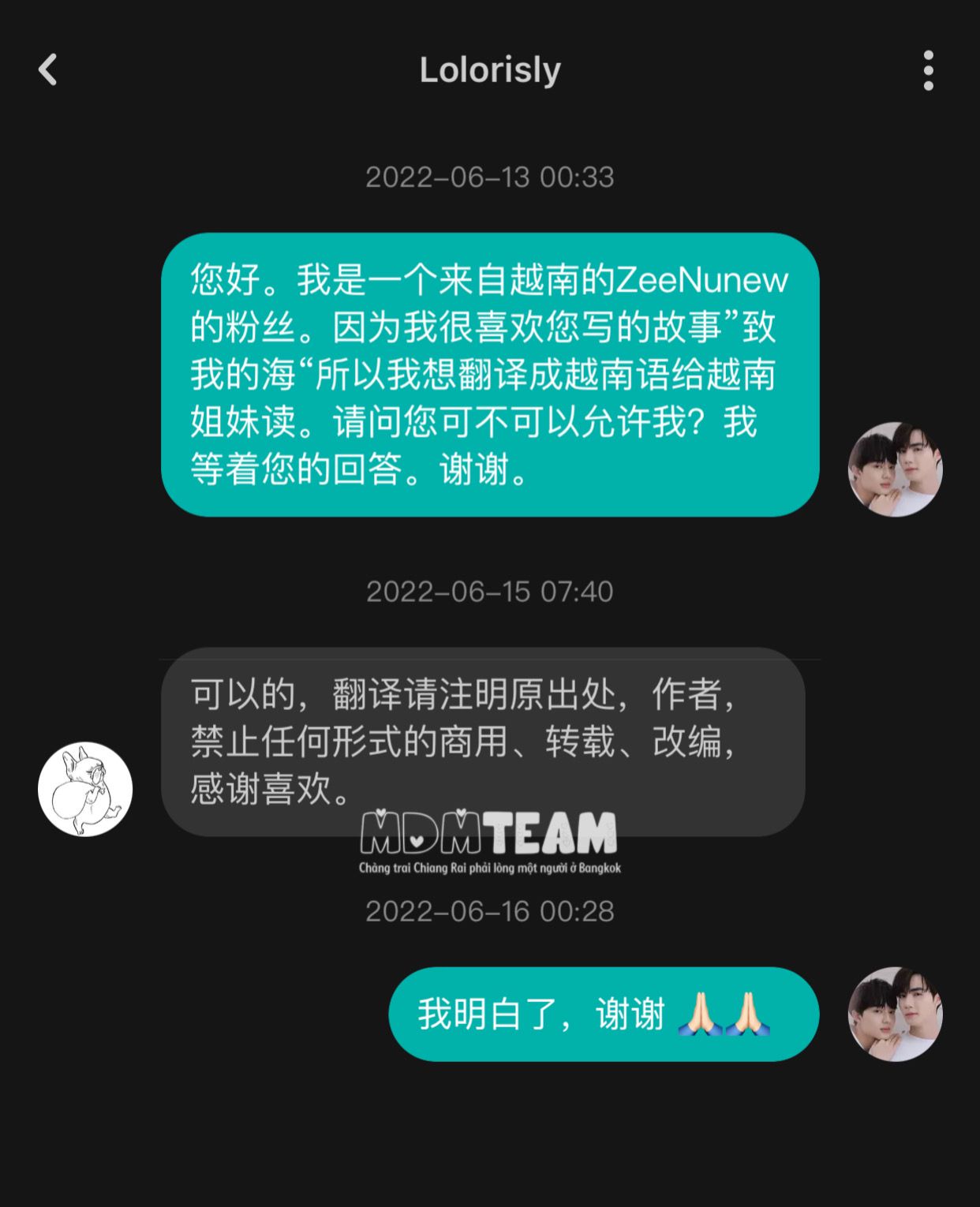This screenshot has height=1207, width=980.
Task: Open Lolorisly's profile via dog avatar
Action: 85,789
